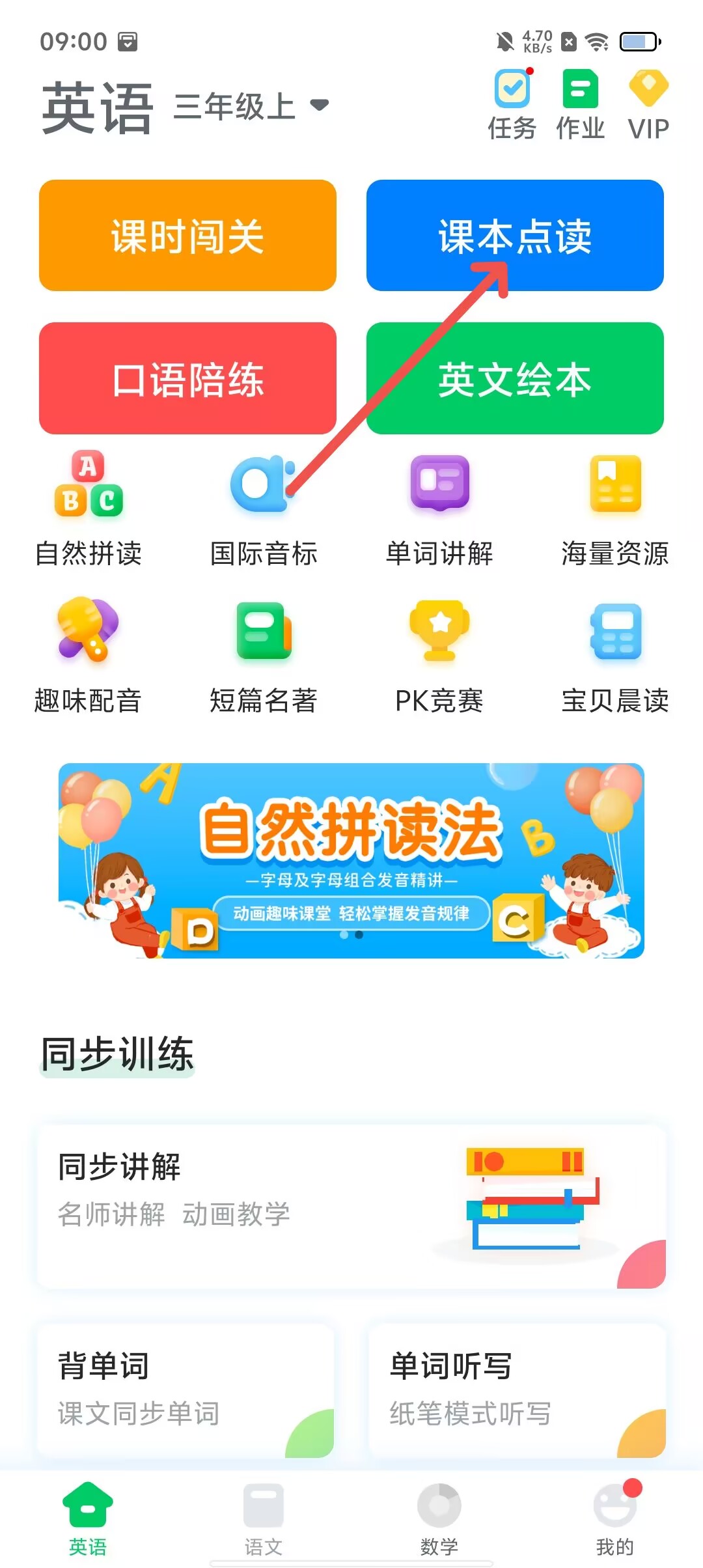
Task: Open 英文绘本 picture books
Action: click(x=514, y=378)
